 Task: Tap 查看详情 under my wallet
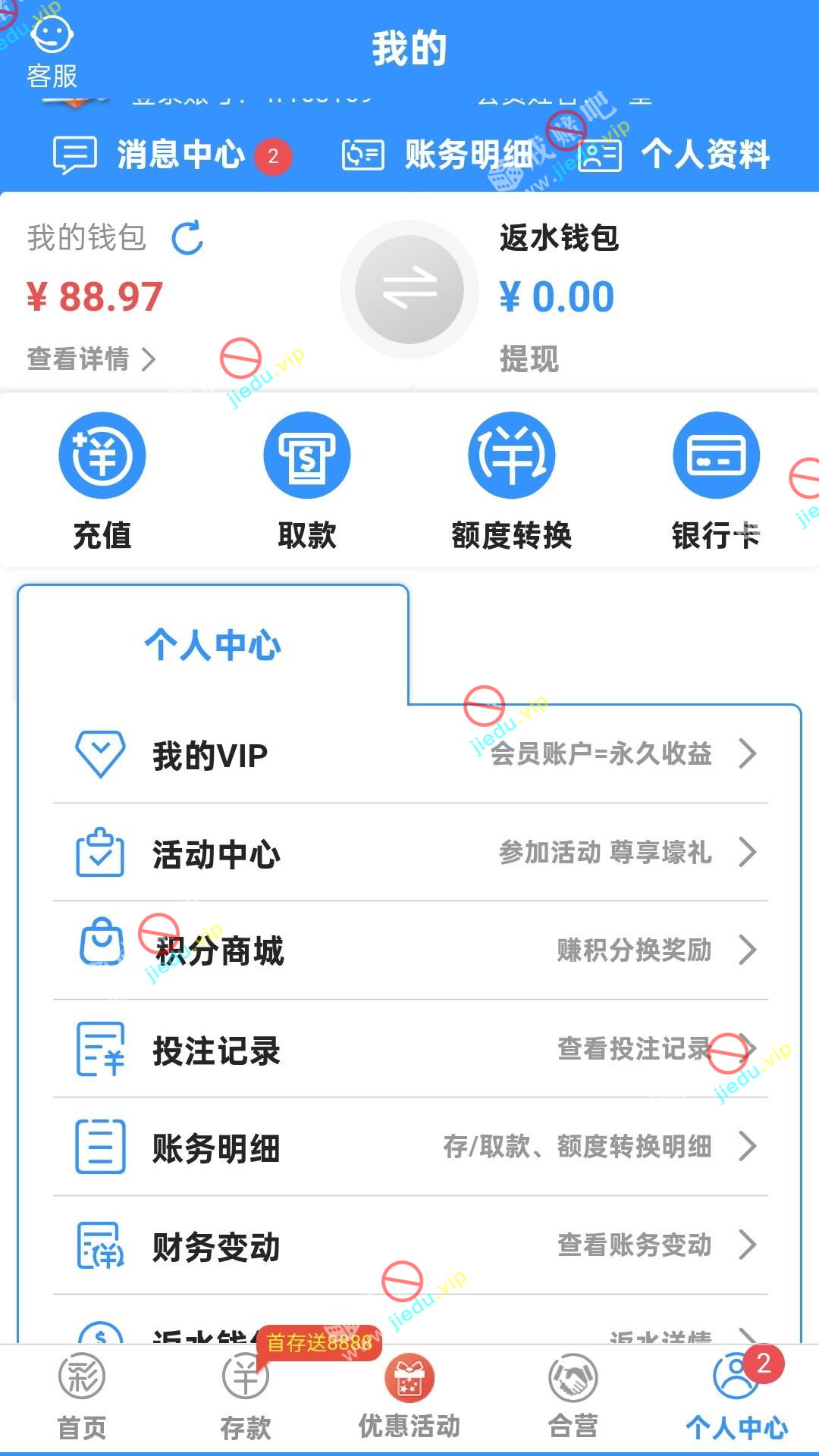coord(91,359)
